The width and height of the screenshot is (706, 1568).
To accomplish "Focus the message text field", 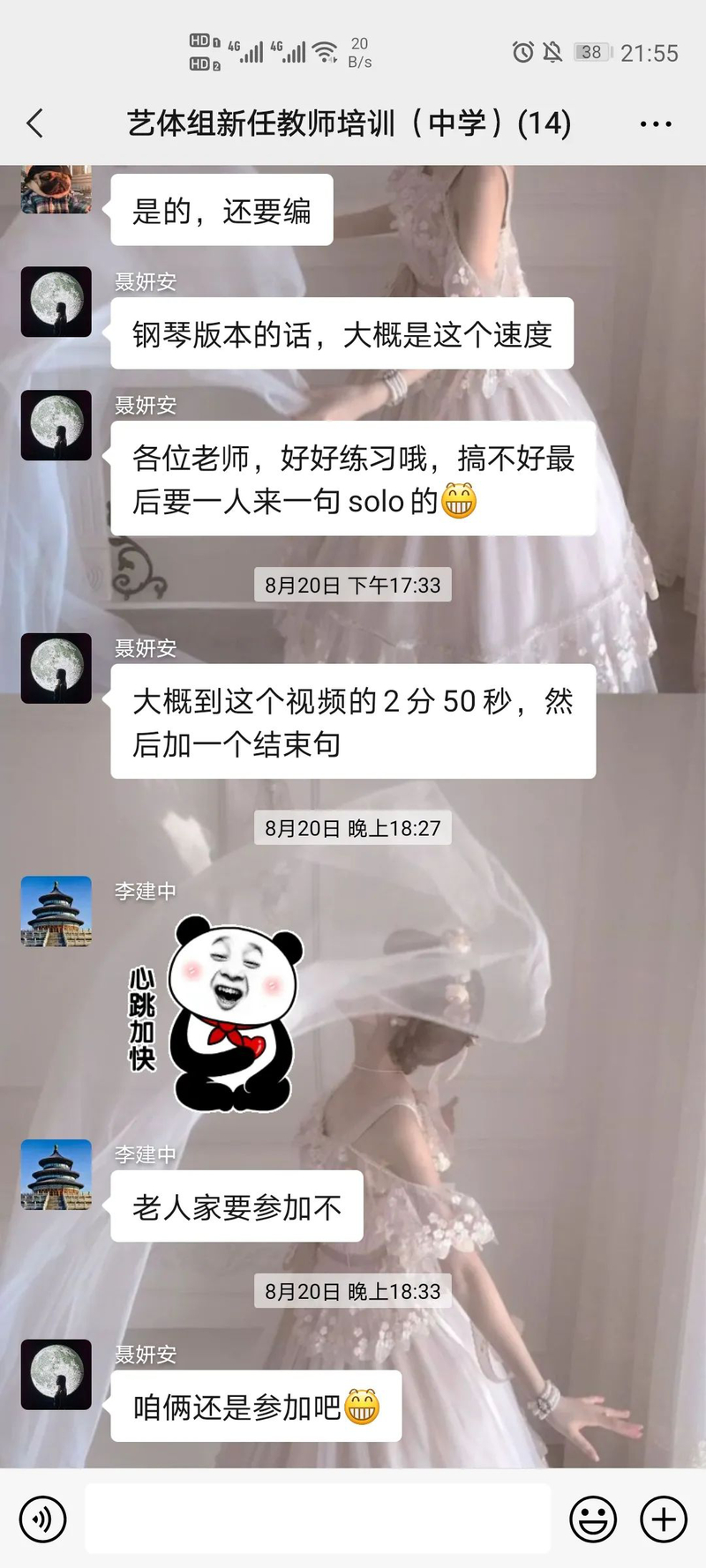I will [x=318, y=1519].
